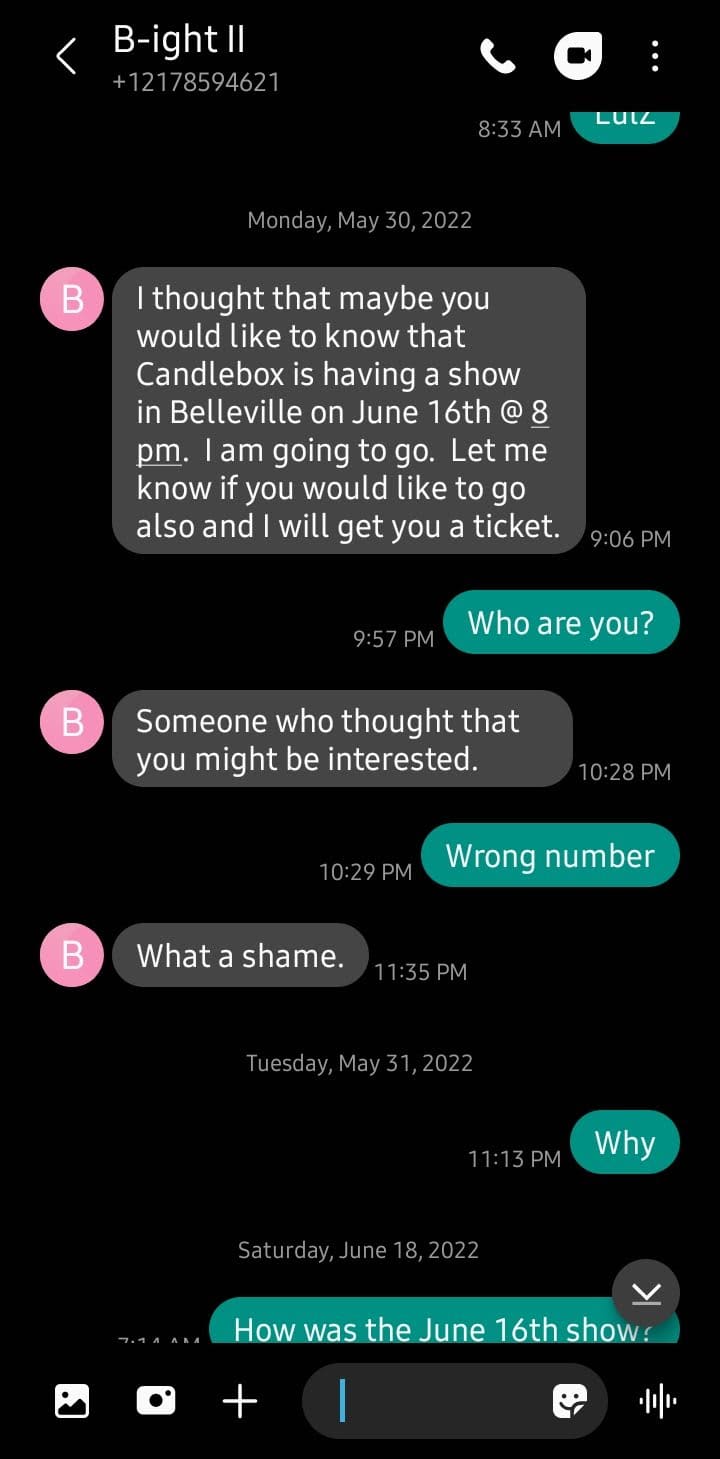
Task: Open the gallery attachment picker
Action: (72, 1401)
